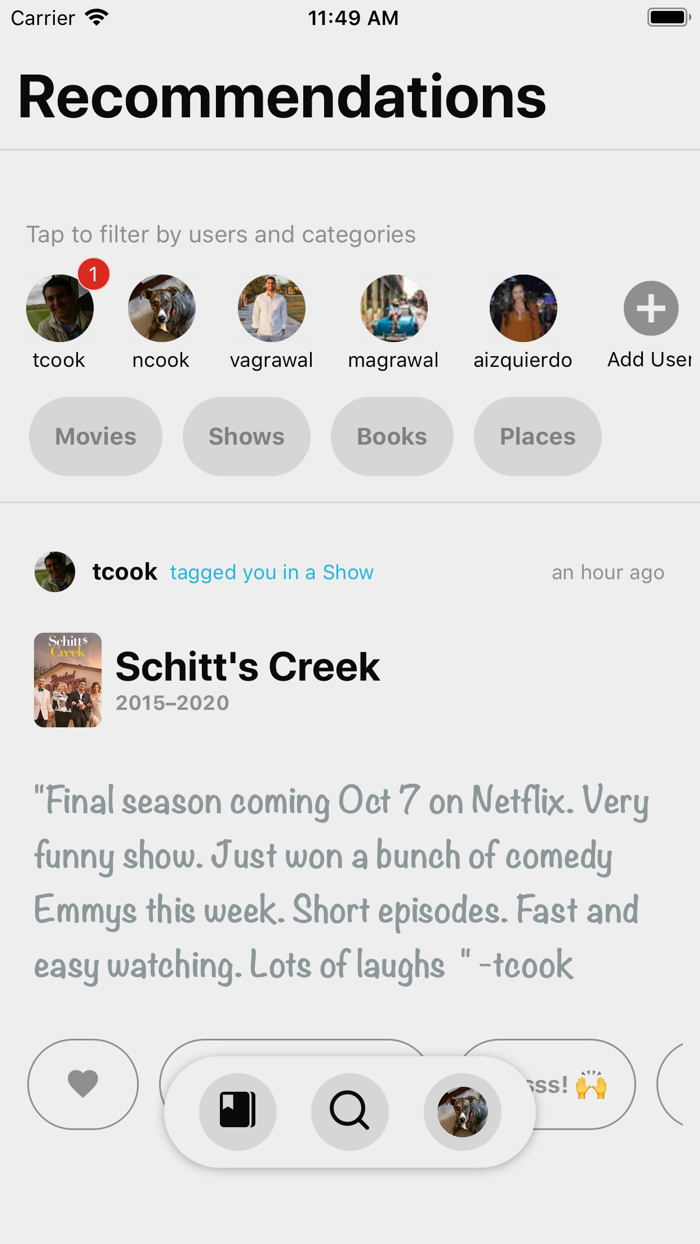700x1244 pixels.
Task: Select vagrawal's avatar filter
Action: (272, 309)
